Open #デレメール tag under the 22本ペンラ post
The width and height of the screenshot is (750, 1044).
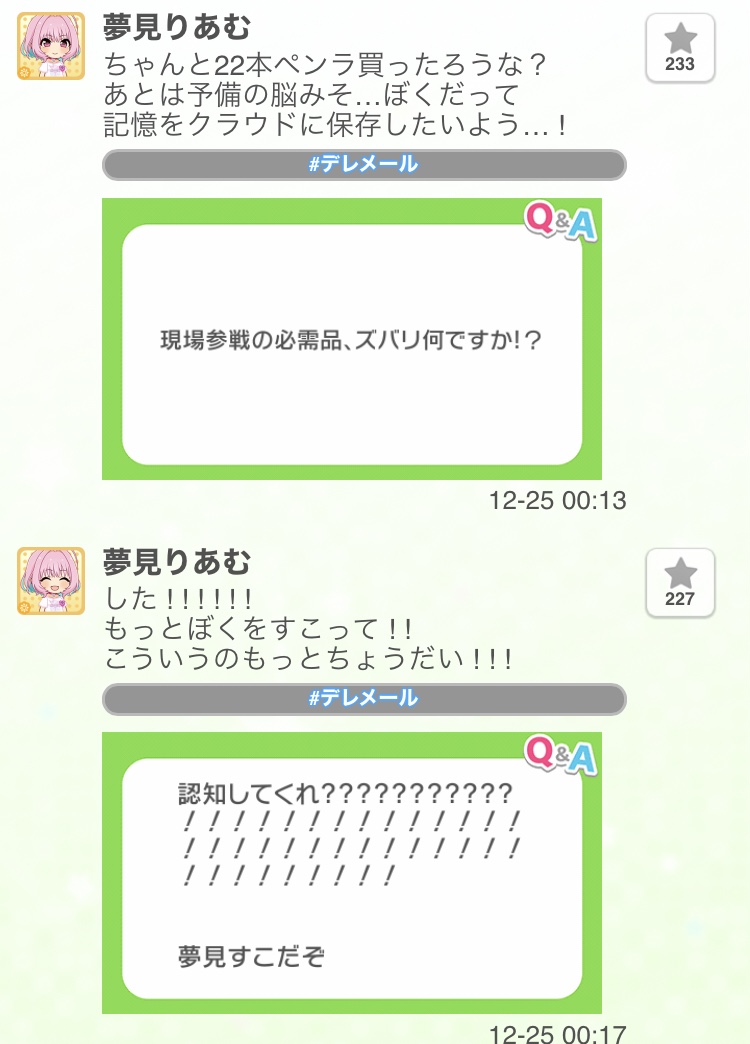pyautogui.click(x=364, y=165)
